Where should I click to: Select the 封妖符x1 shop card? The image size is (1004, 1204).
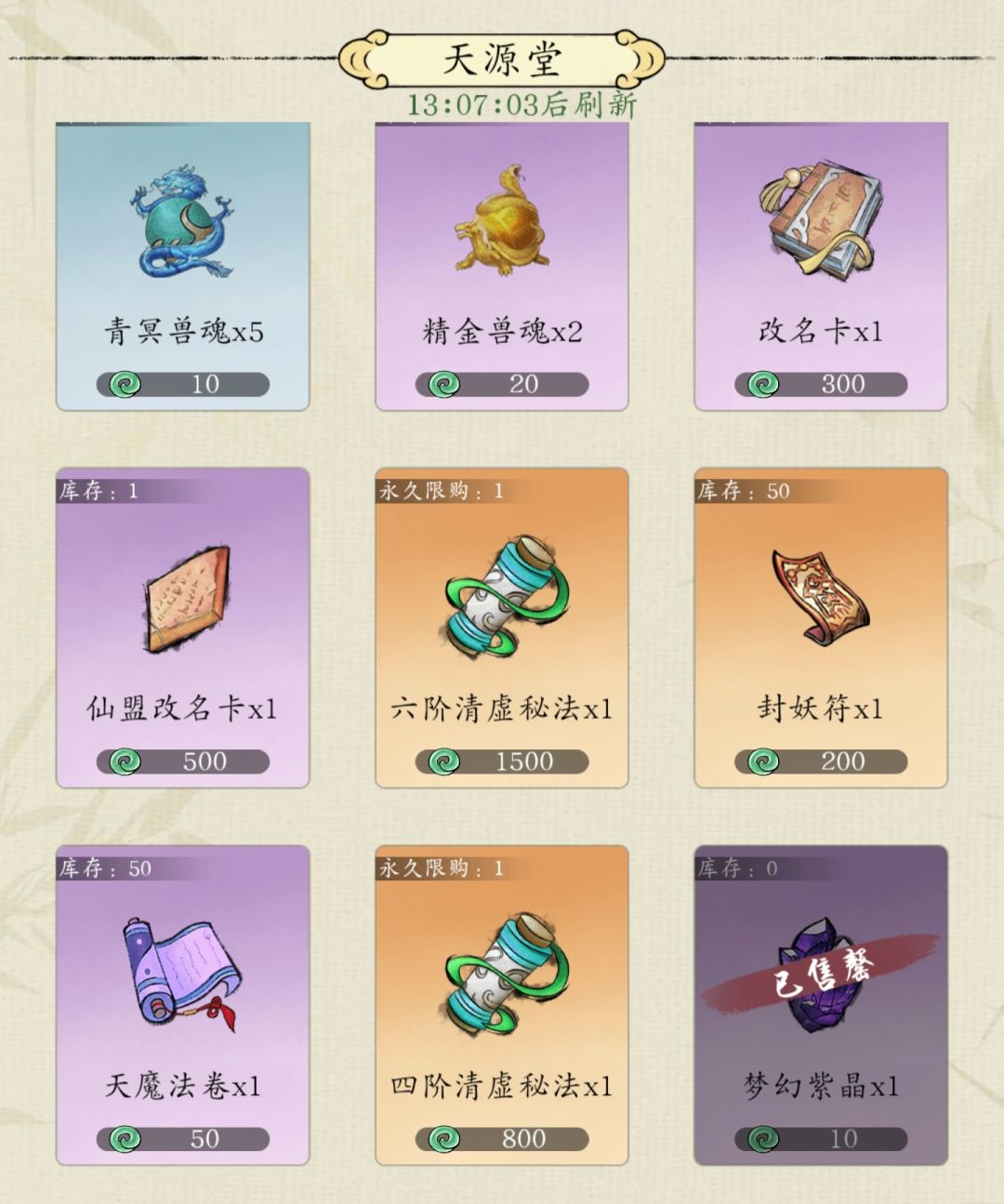pos(821,628)
